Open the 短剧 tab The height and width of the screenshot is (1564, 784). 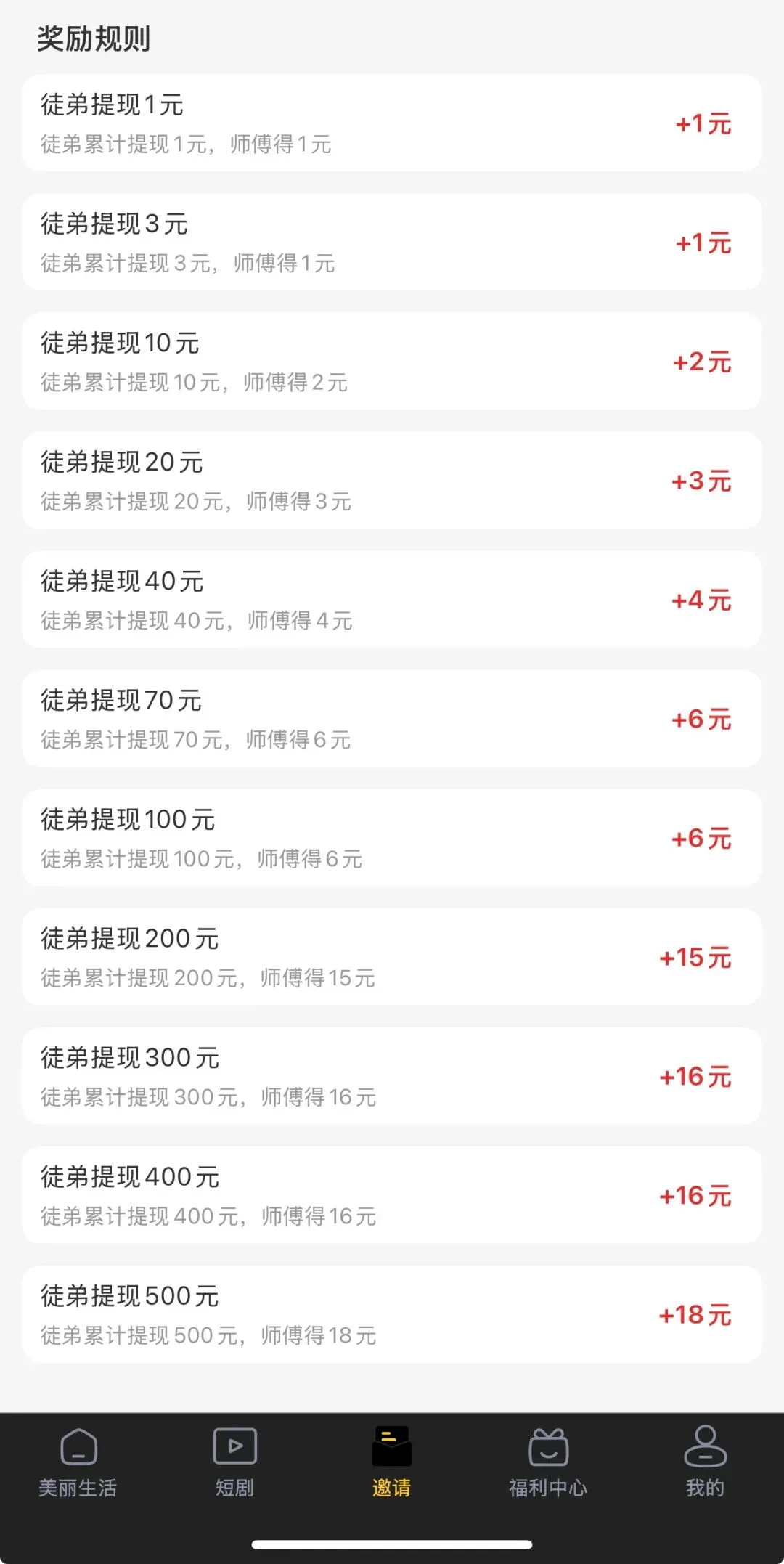(234, 1461)
